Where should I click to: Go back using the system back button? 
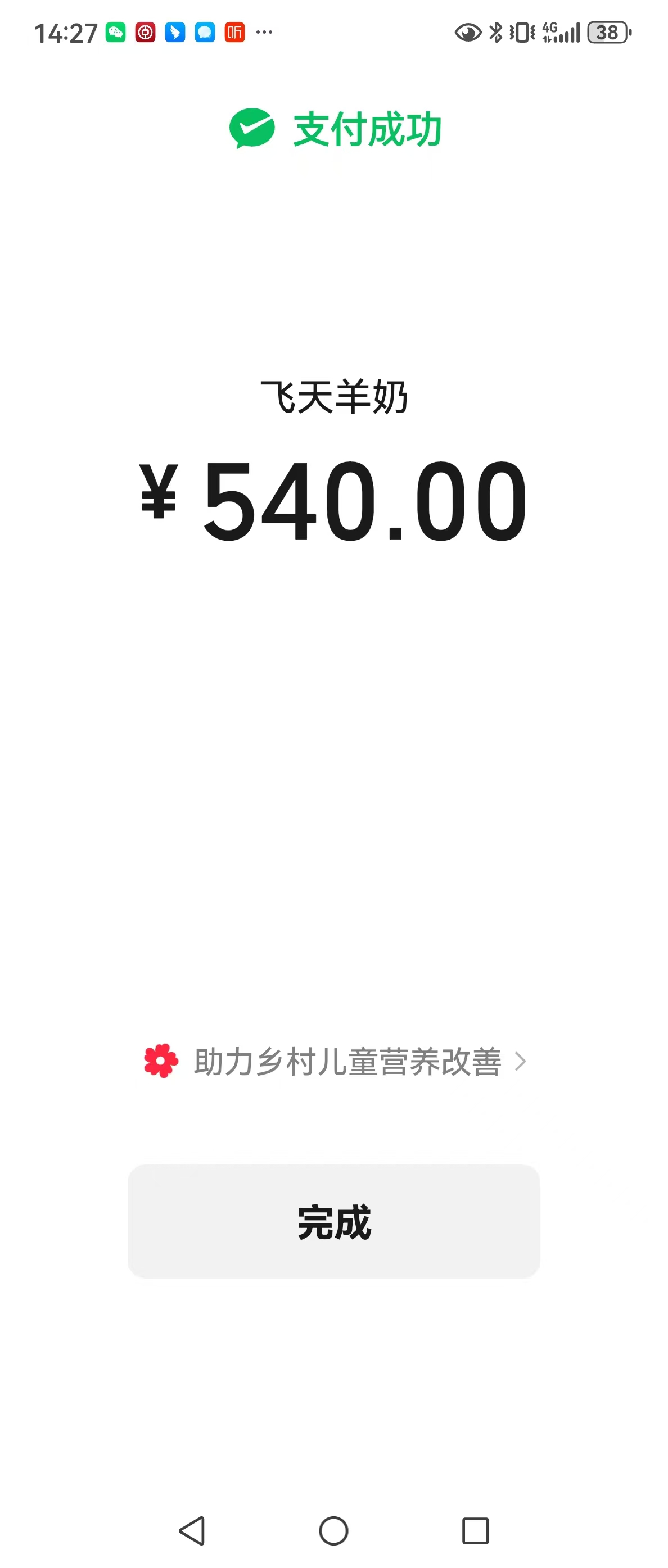[x=192, y=1530]
